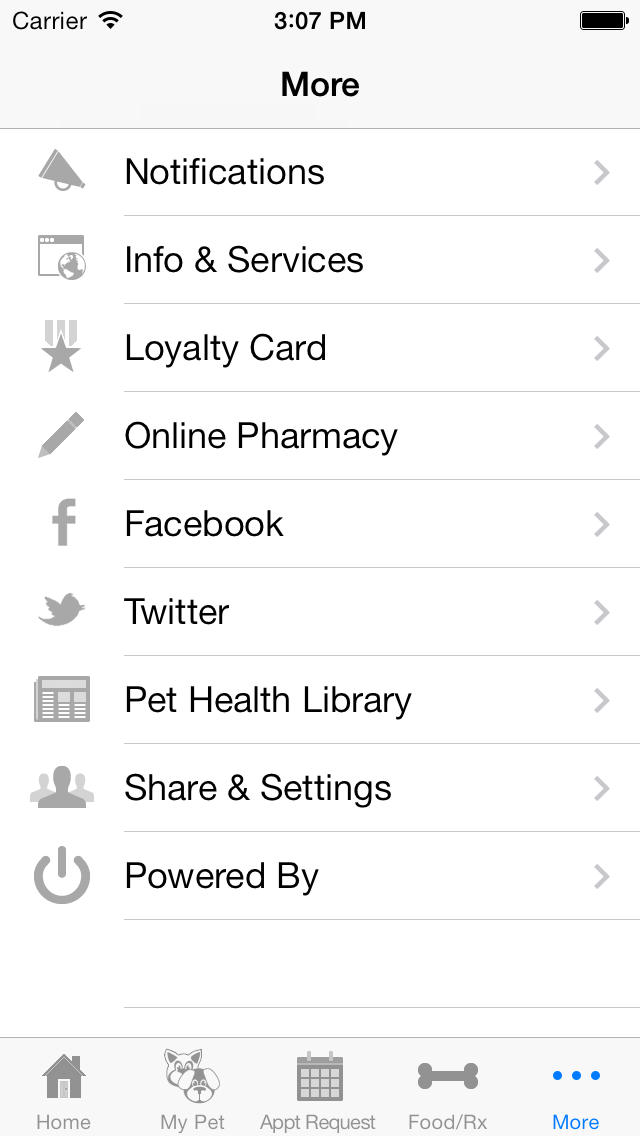Open the Appt Request tab
The width and height of the screenshot is (640, 1136).
click(x=319, y=1088)
